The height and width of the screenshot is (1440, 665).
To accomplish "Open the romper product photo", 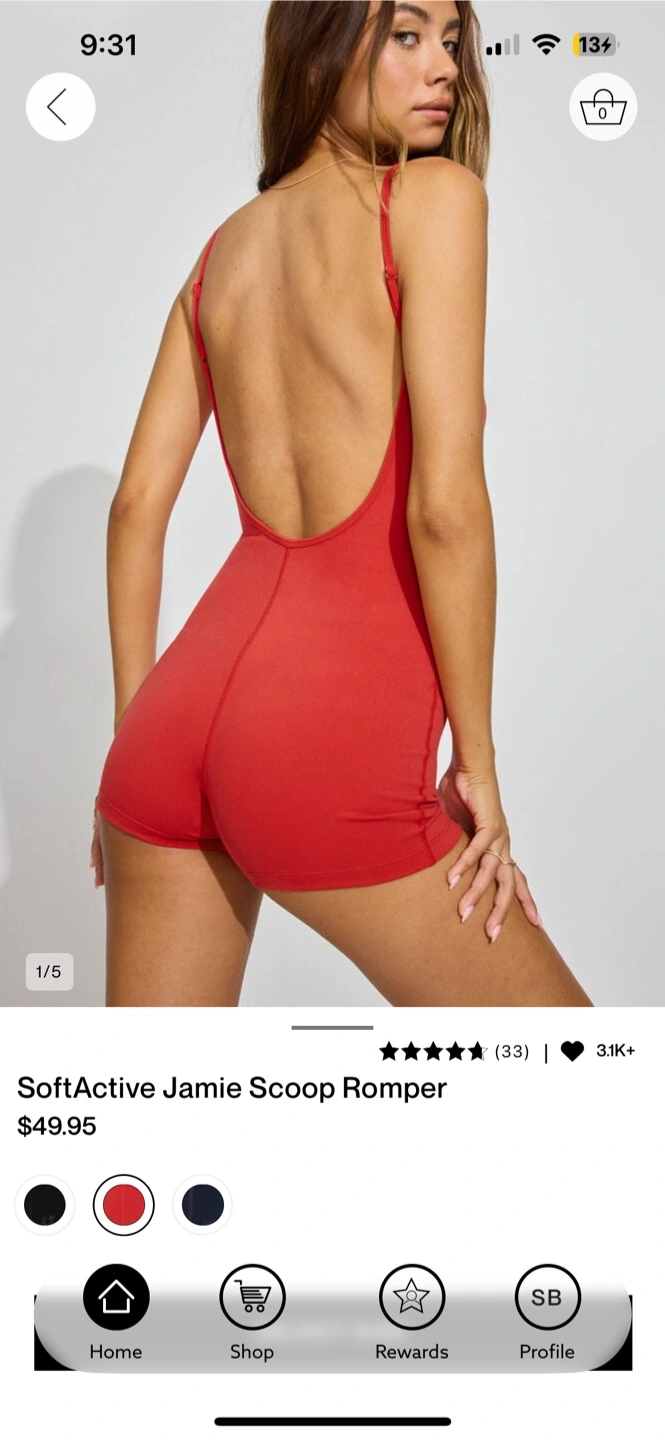I will coord(332,503).
